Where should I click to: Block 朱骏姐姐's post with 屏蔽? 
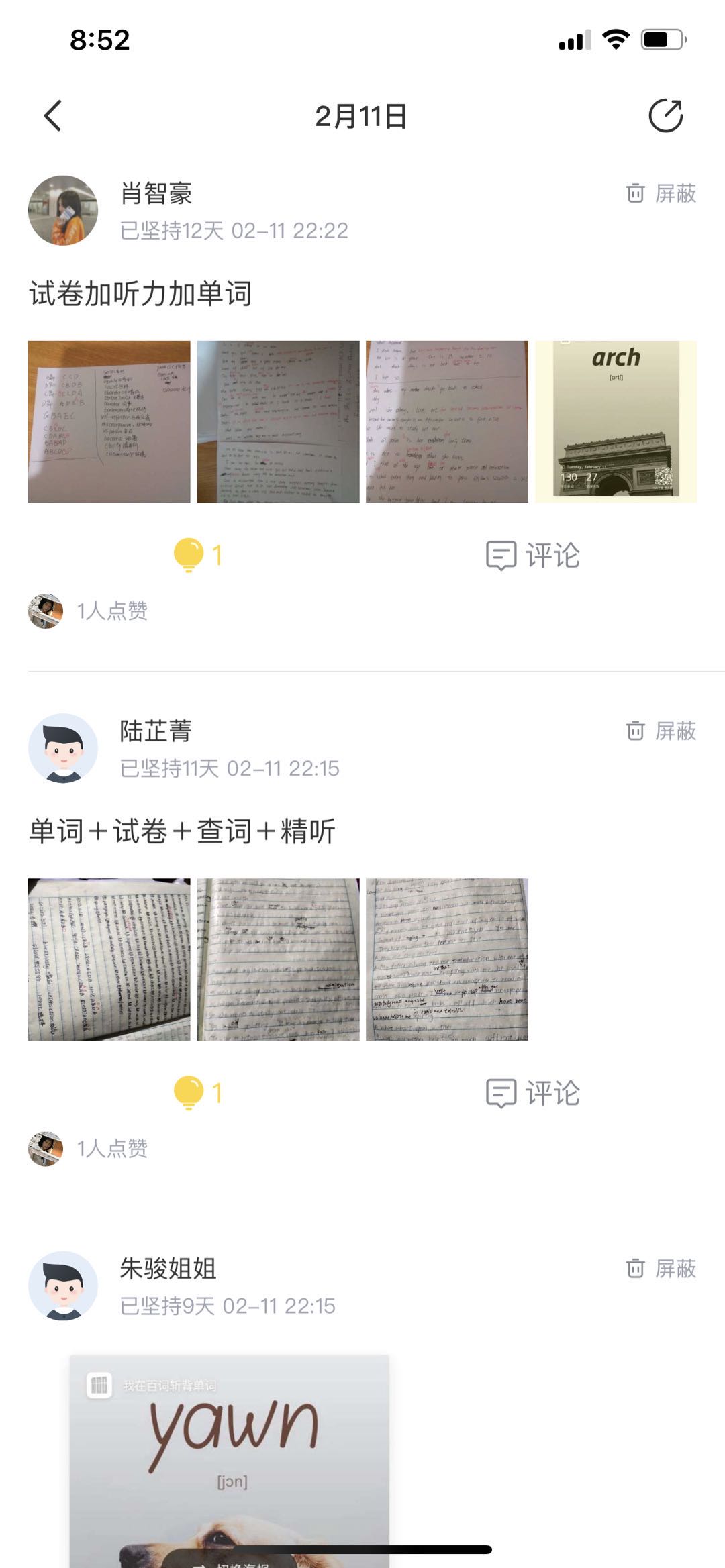point(661,1269)
